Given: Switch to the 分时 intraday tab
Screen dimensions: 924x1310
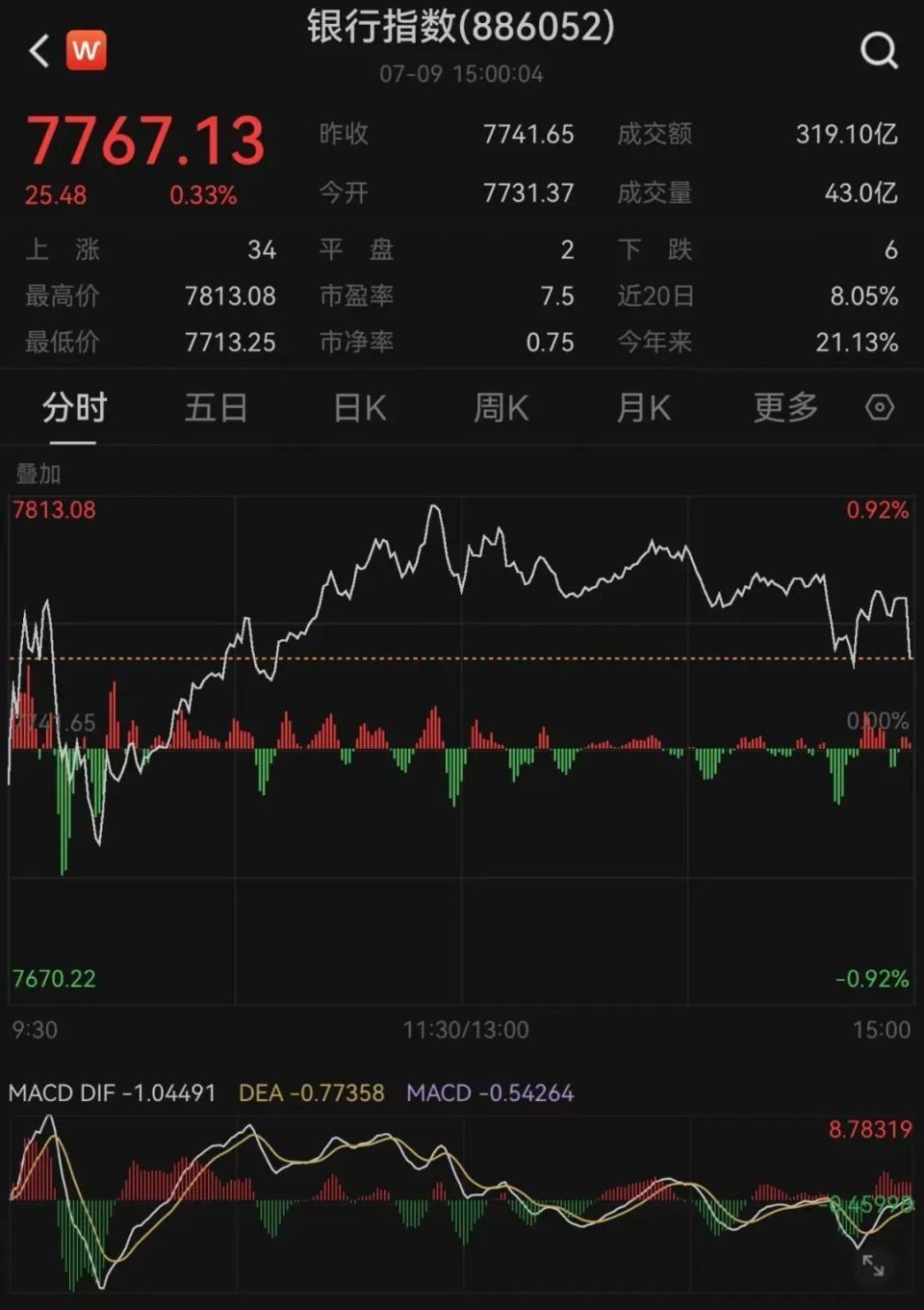Looking at the screenshot, I should (x=74, y=408).
